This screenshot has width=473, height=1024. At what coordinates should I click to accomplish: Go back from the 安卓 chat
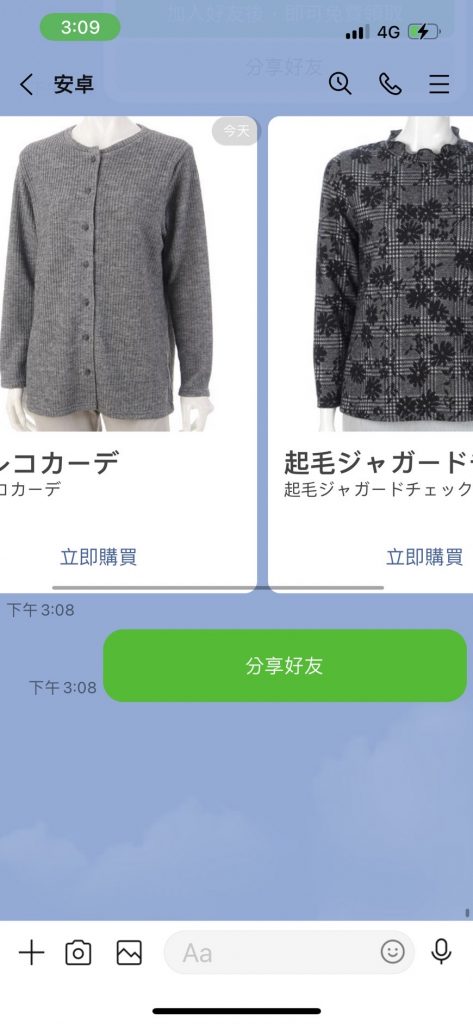tap(26, 84)
